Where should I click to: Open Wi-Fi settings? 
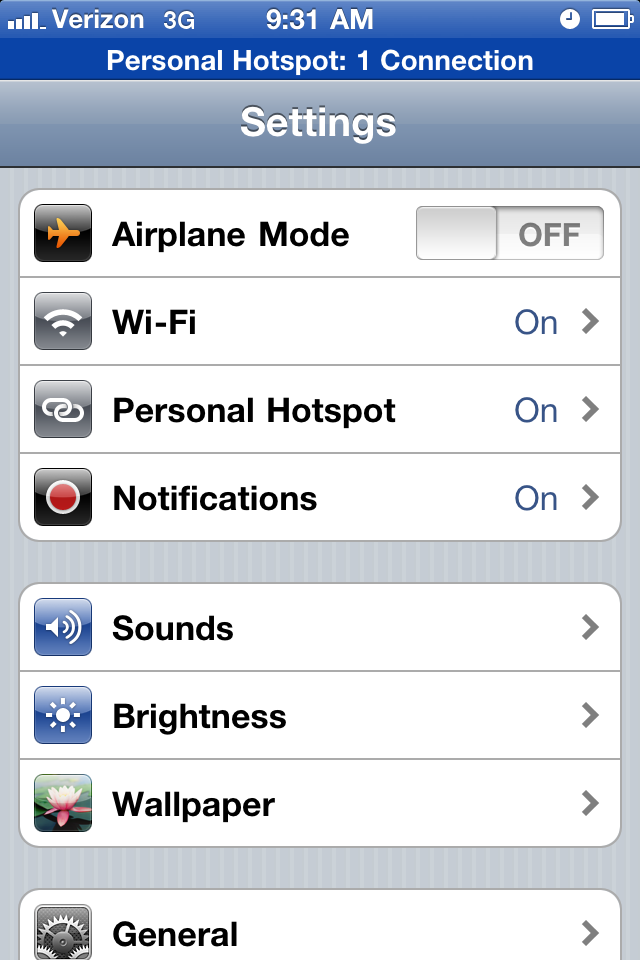(320, 322)
